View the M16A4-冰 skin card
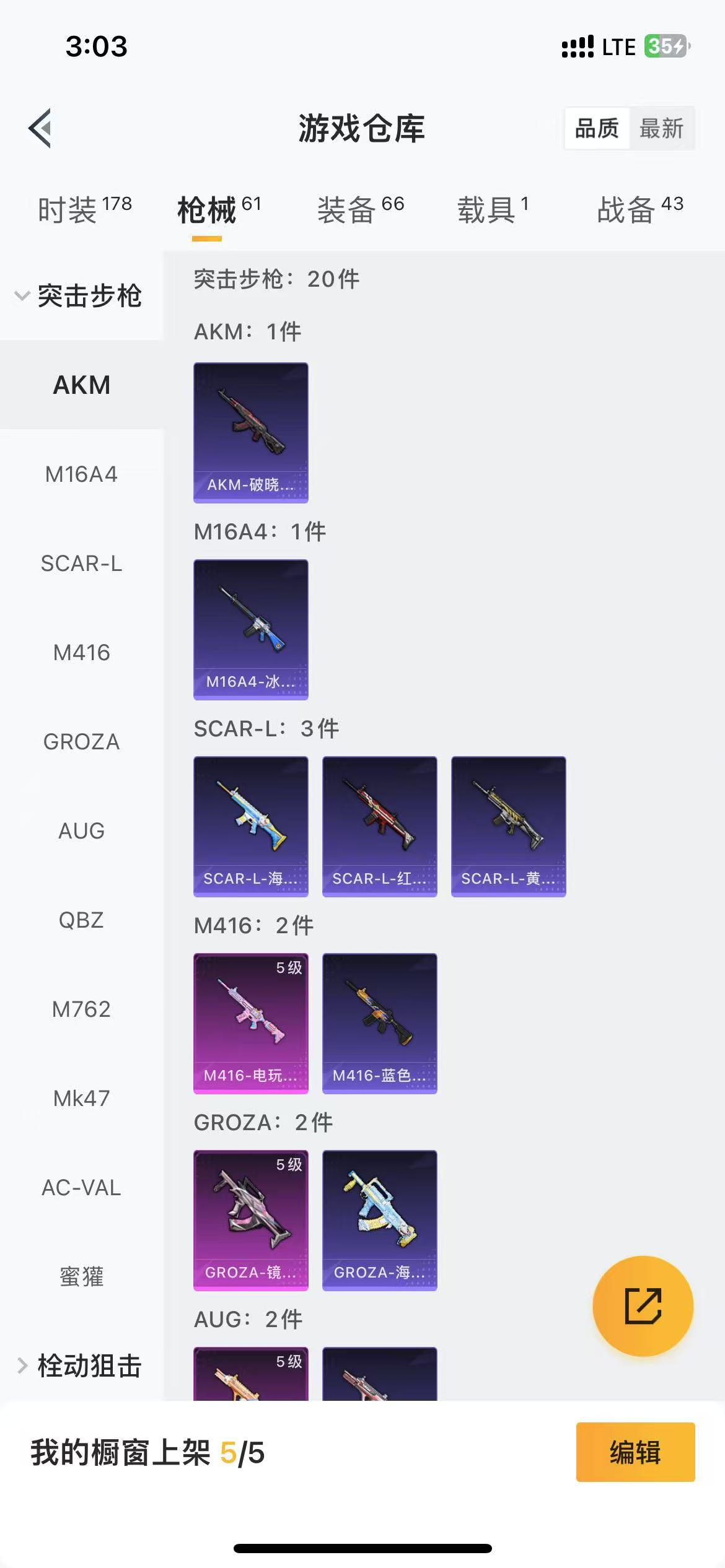This screenshot has height=1568, width=725. point(251,629)
